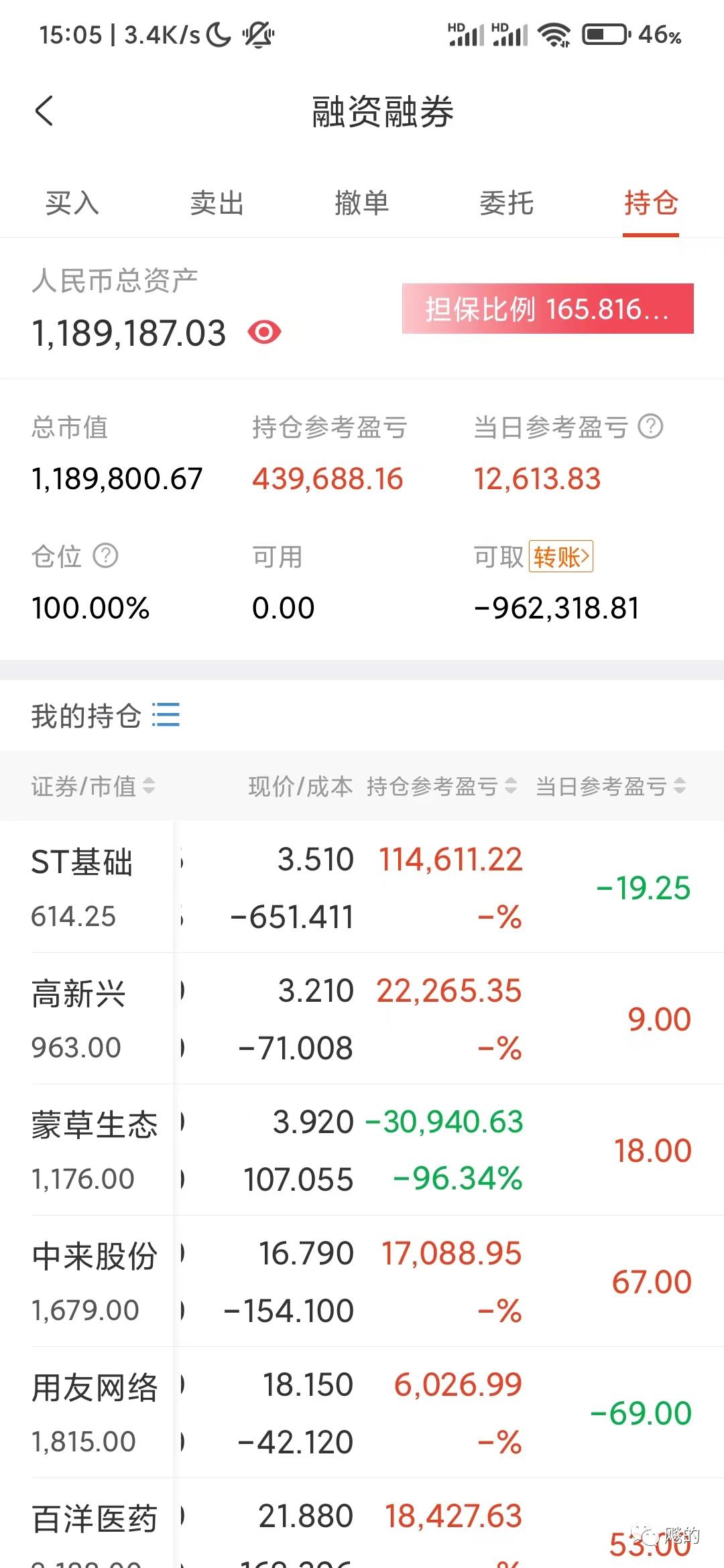724x1568 pixels.
Task: Sort by 当日参考盈亏 column header
Action: pos(611,786)
